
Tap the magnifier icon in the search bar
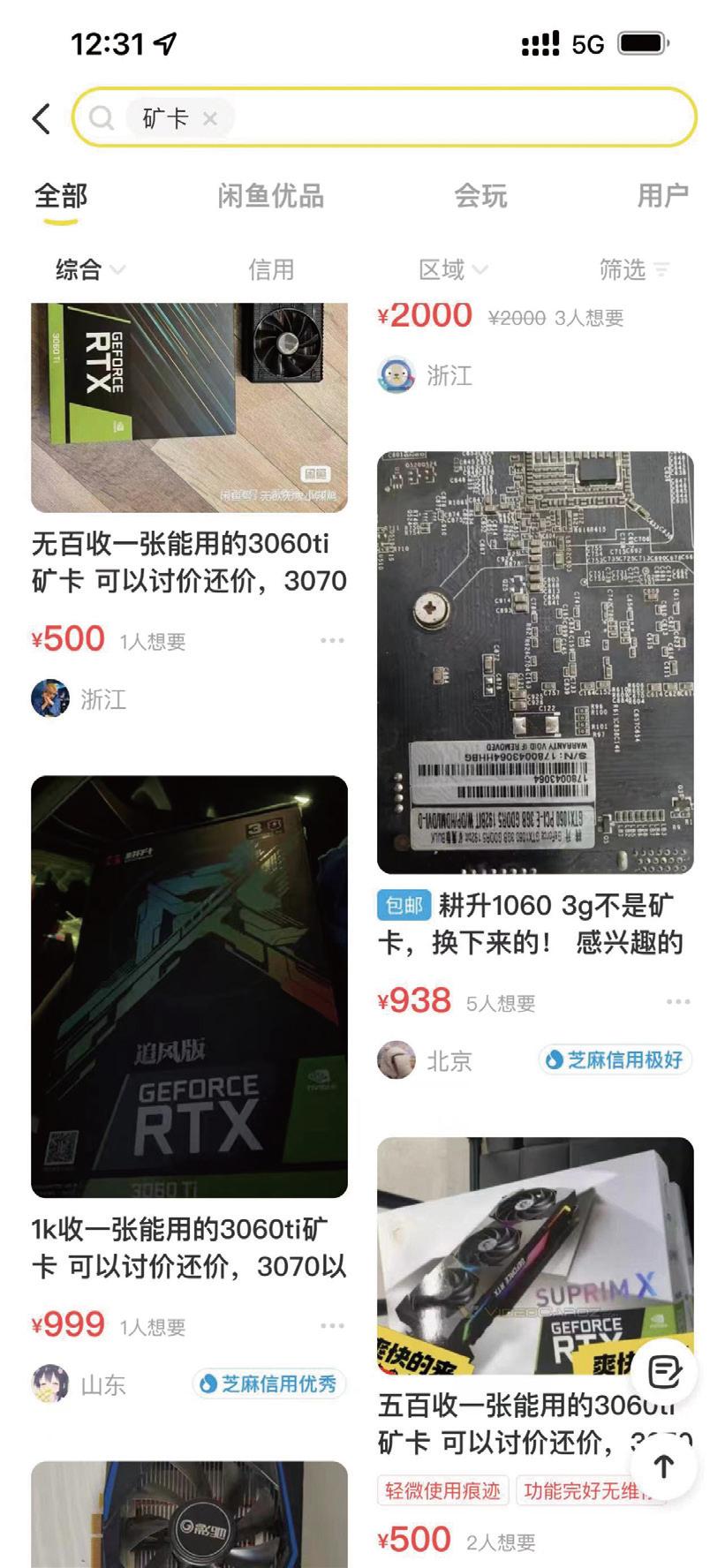102,117
